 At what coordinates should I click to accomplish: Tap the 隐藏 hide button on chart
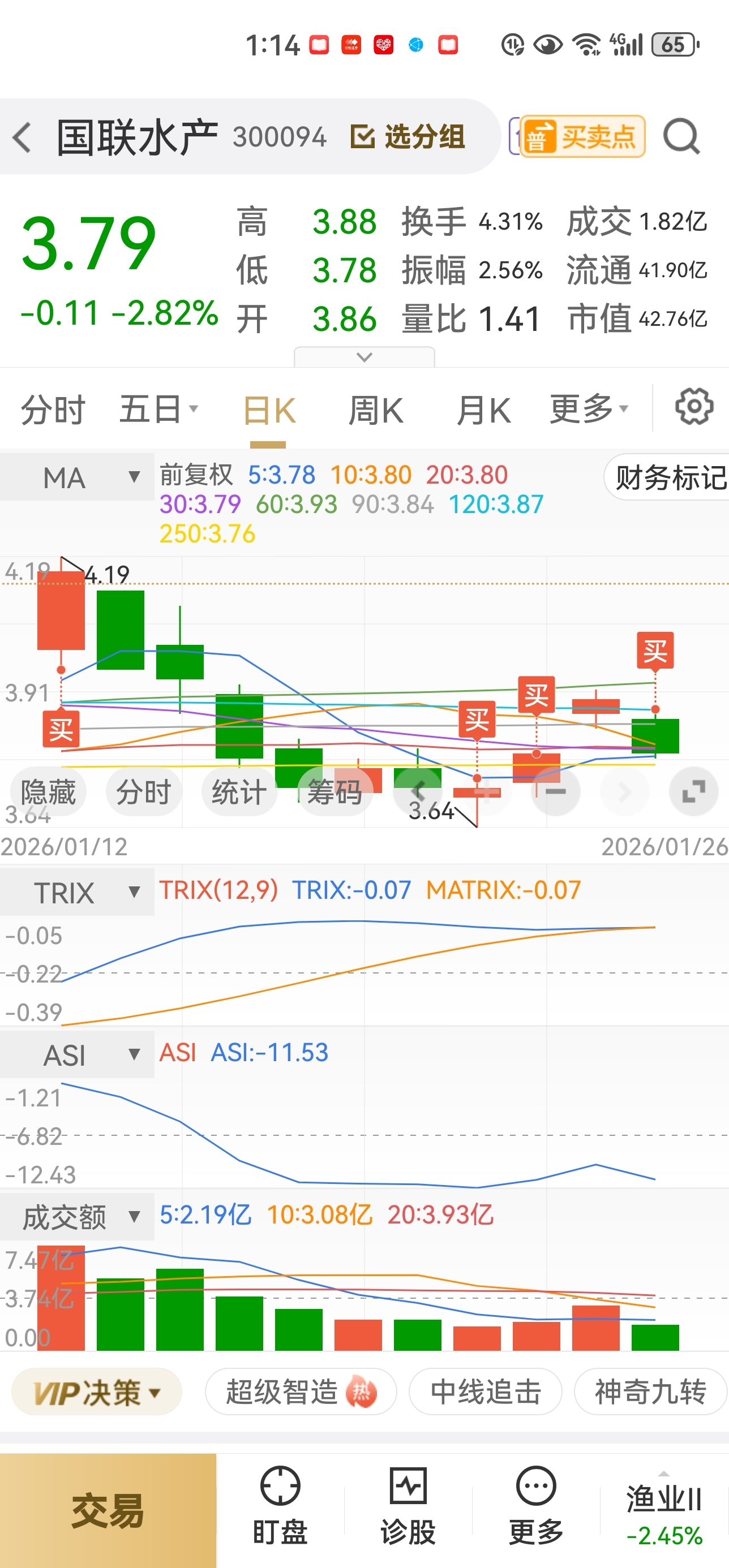click(x=48, y=792)
